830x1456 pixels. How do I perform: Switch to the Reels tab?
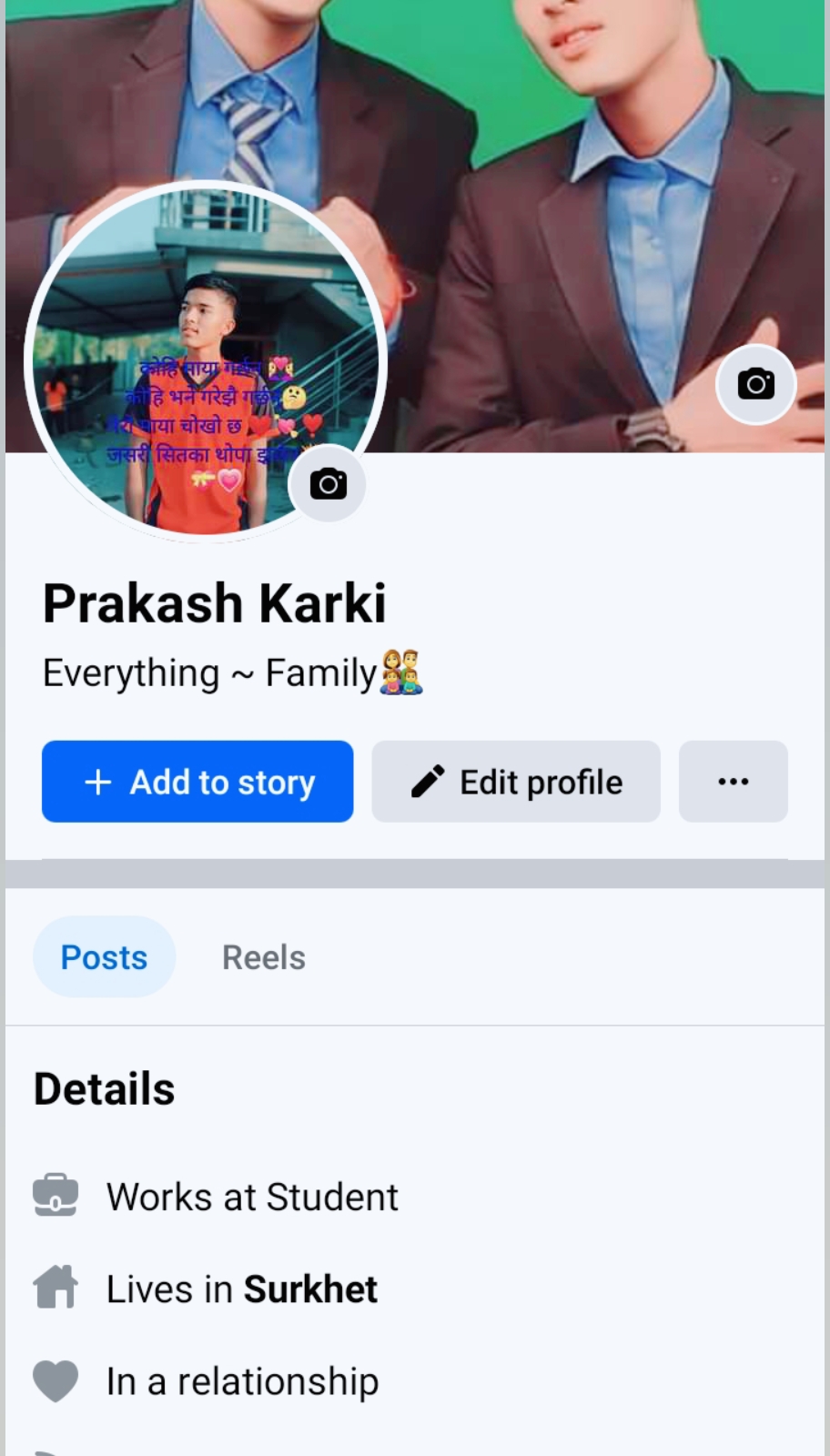264,957
